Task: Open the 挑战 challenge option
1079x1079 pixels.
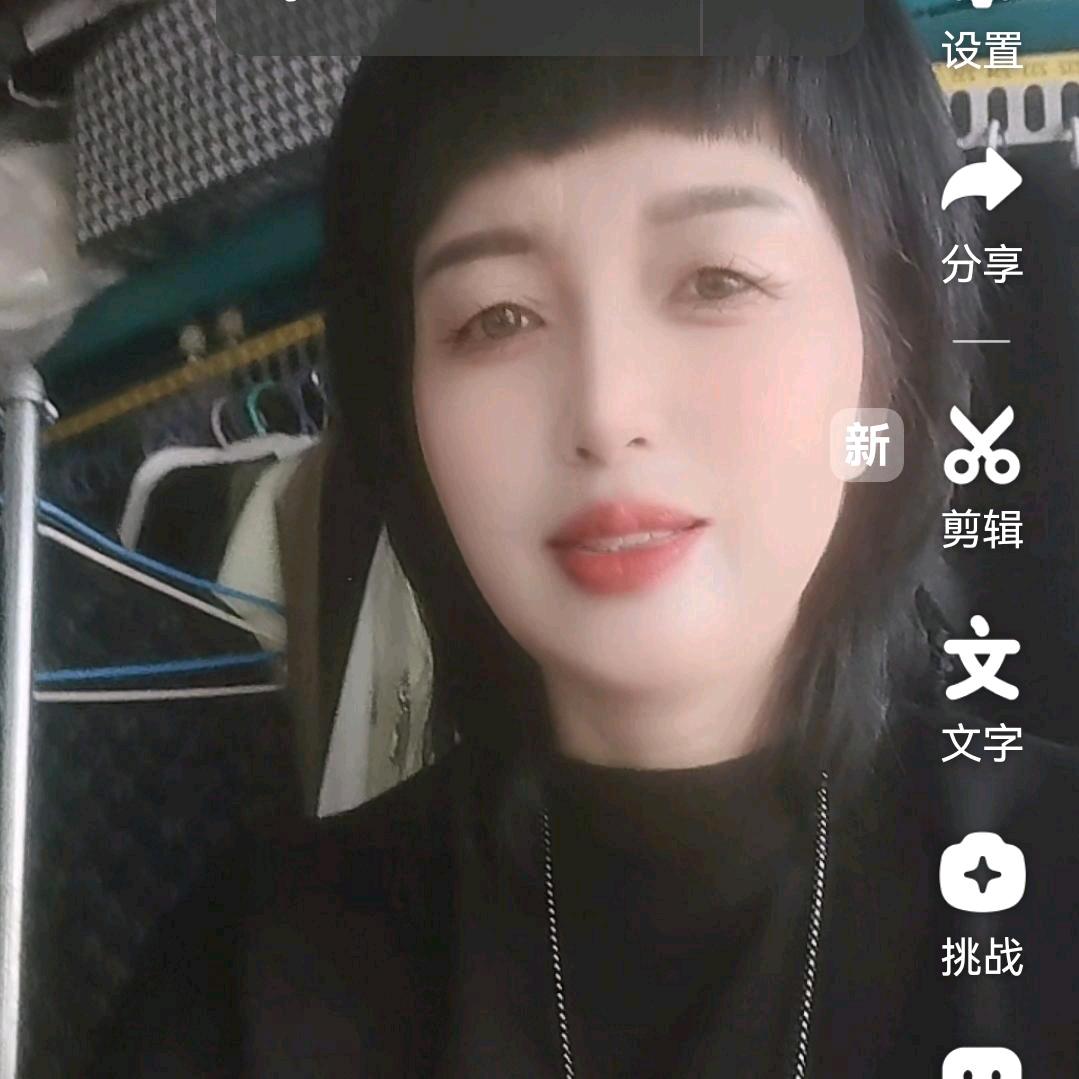Action: pyautogui.click(x=982, y=904)
